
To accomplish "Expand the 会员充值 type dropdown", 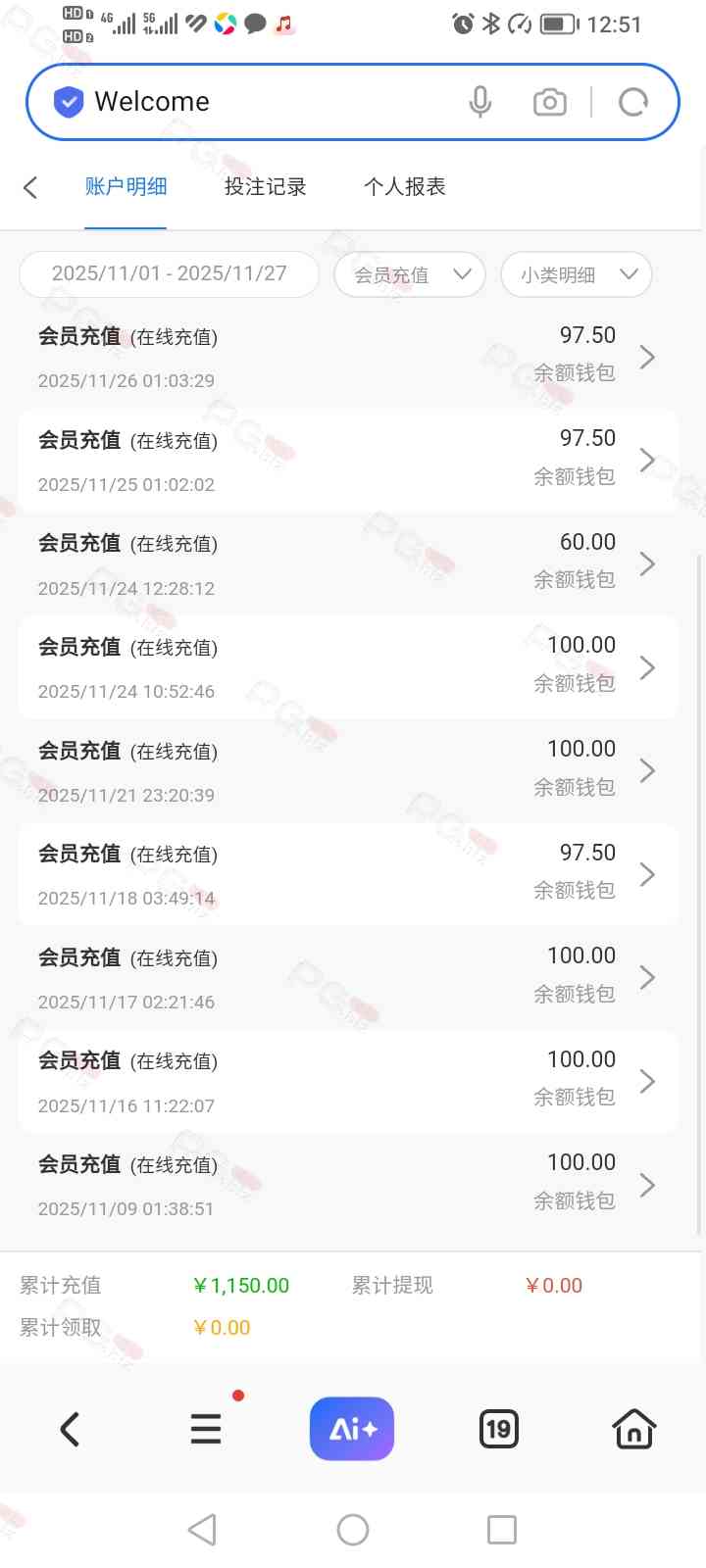I will pyautogui.click(x=410, y=274).
